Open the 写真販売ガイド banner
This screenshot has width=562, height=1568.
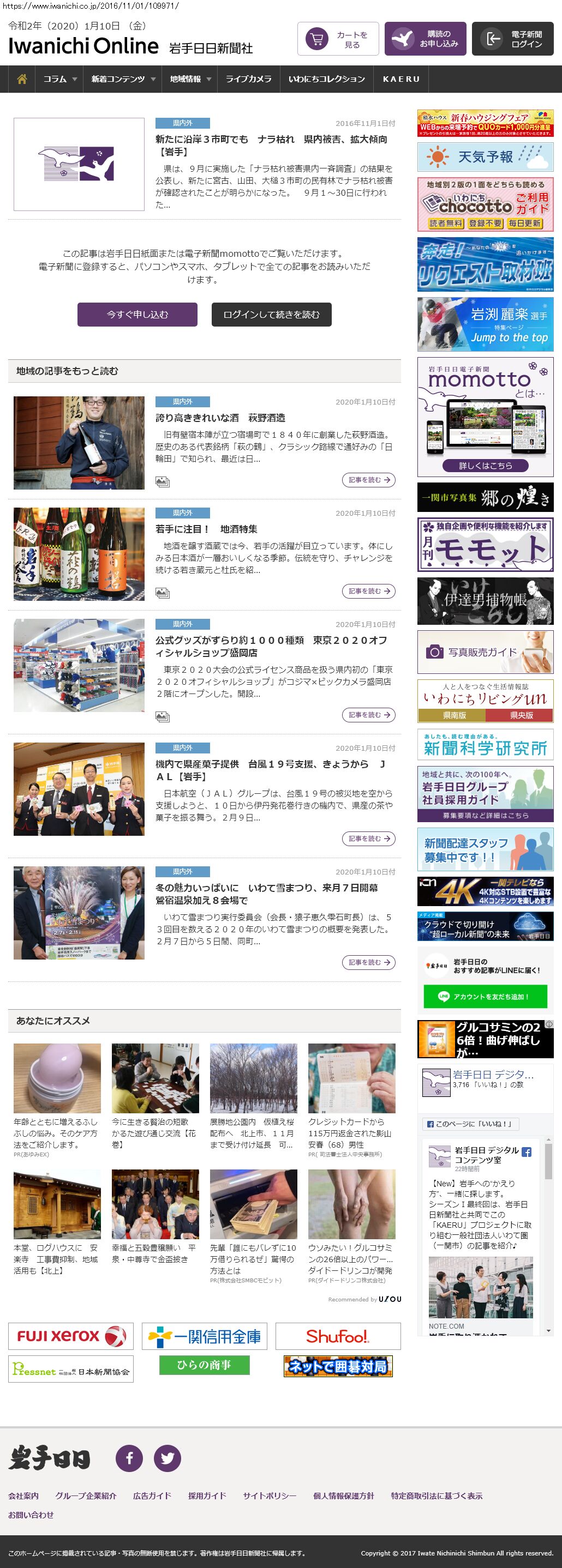pos(485,652)
